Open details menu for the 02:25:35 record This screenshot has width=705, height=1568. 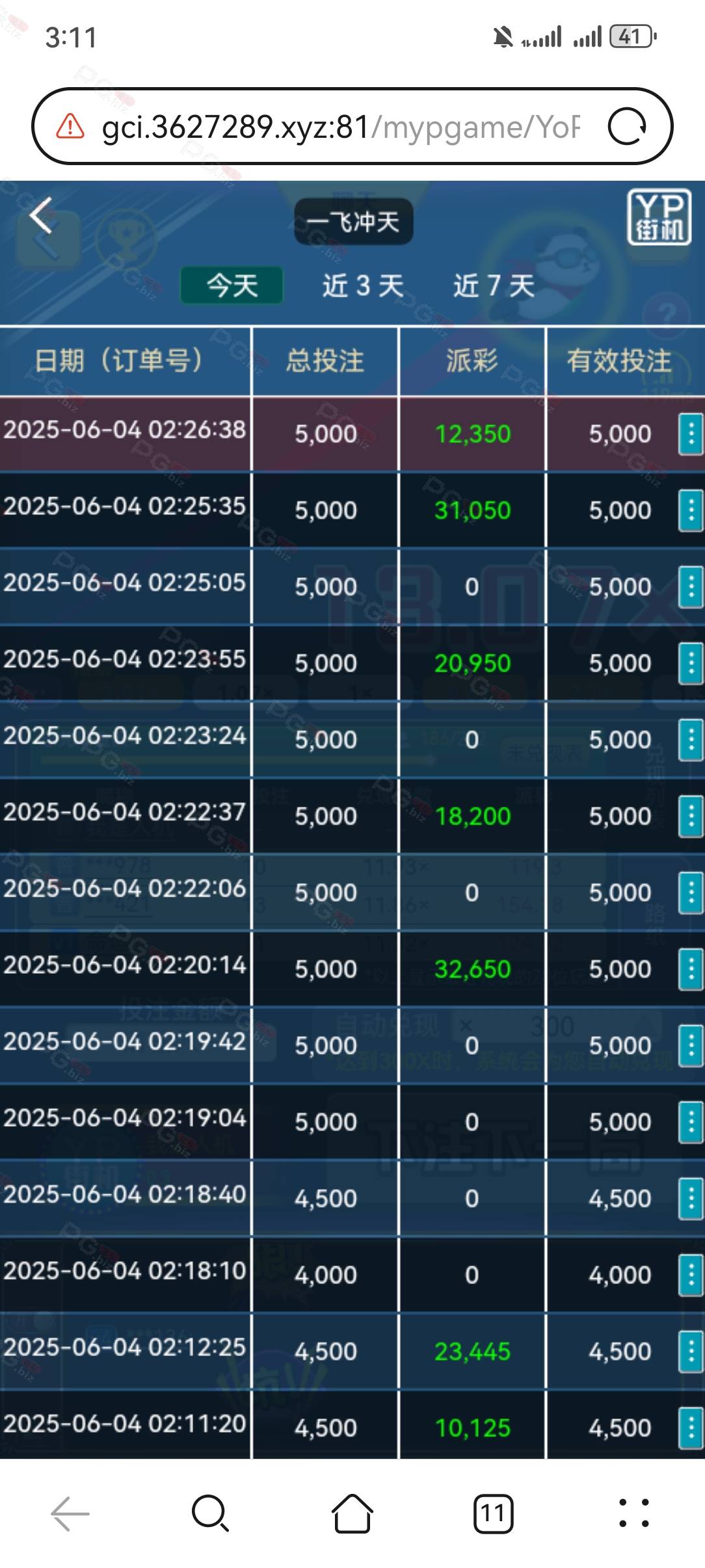tap(691, 510)
